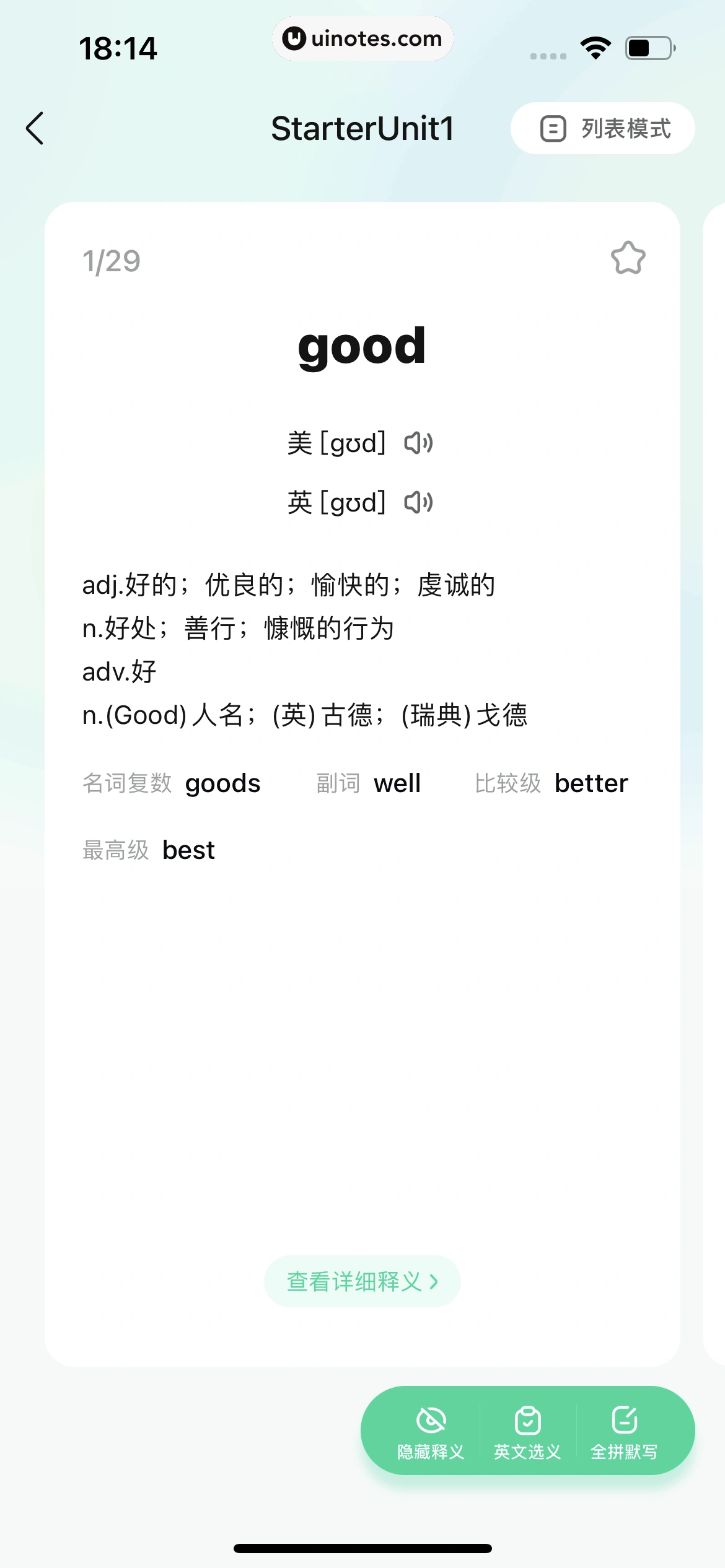Start the 英文选义 quiz
Screen dimensions: 725x1568
point(527,1432)
